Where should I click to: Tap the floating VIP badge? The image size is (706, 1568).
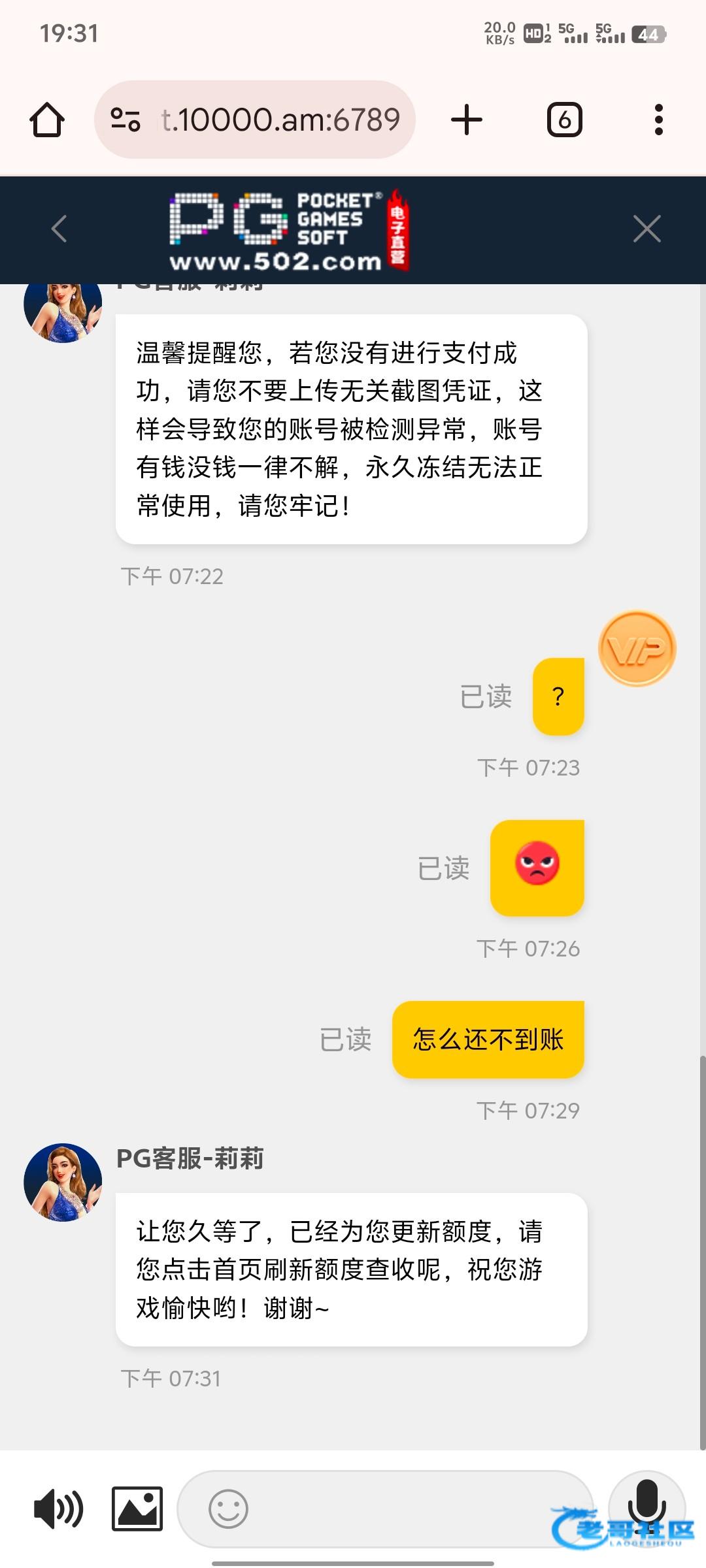637,648
